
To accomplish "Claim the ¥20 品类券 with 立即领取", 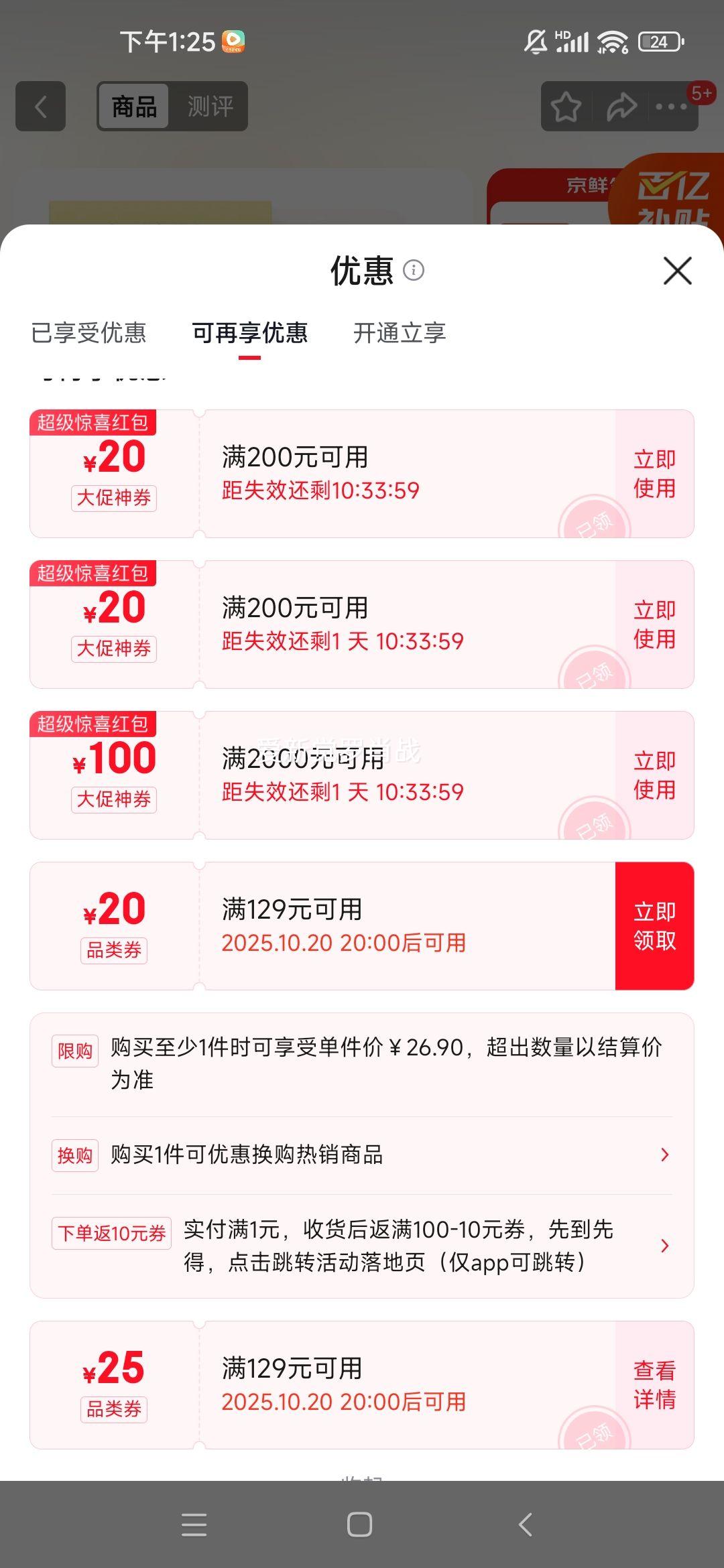I will pos(654,926).
